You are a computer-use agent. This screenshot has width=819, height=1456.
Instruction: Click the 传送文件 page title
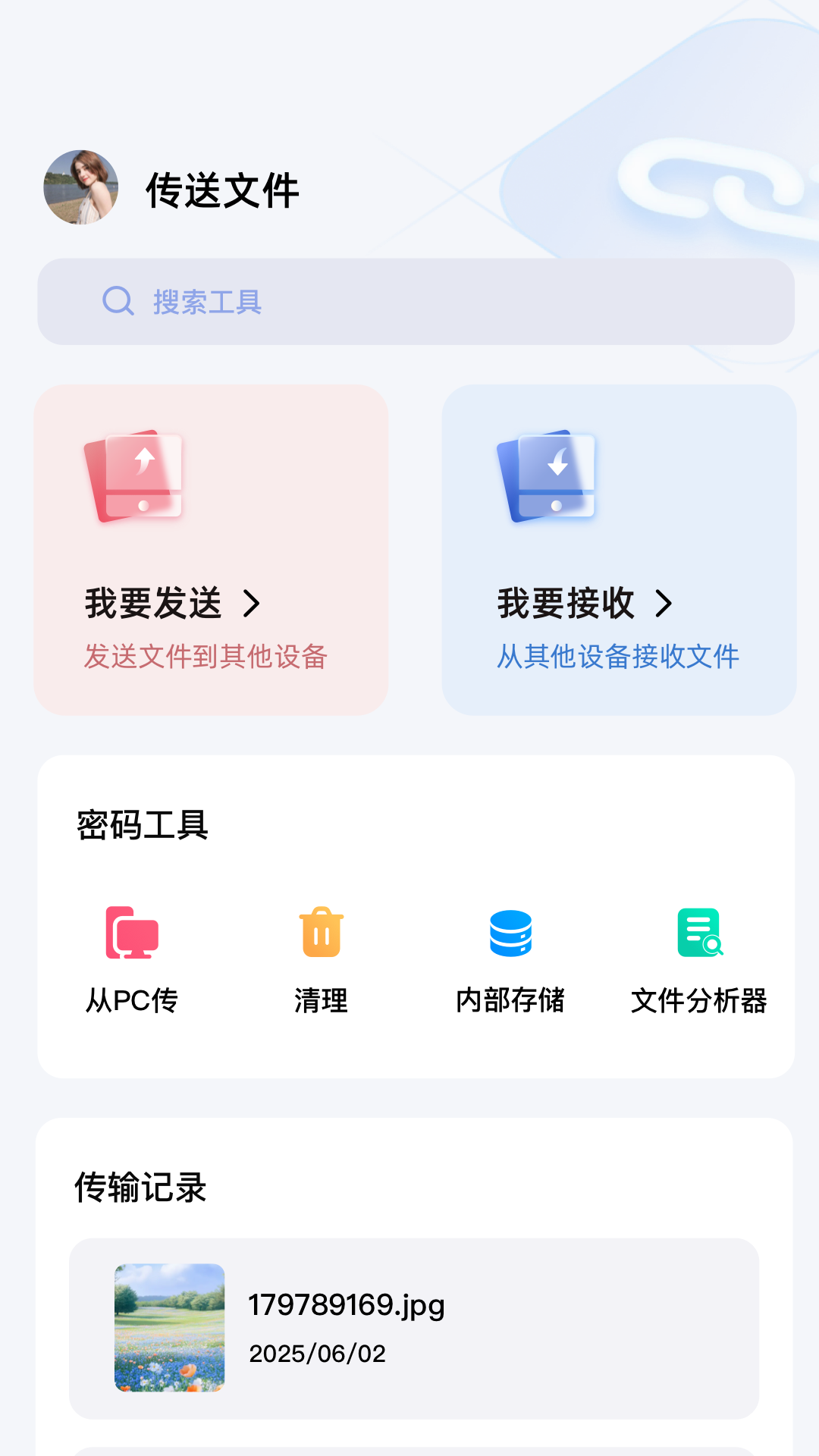pyautogui.click(x=224, y=190)
